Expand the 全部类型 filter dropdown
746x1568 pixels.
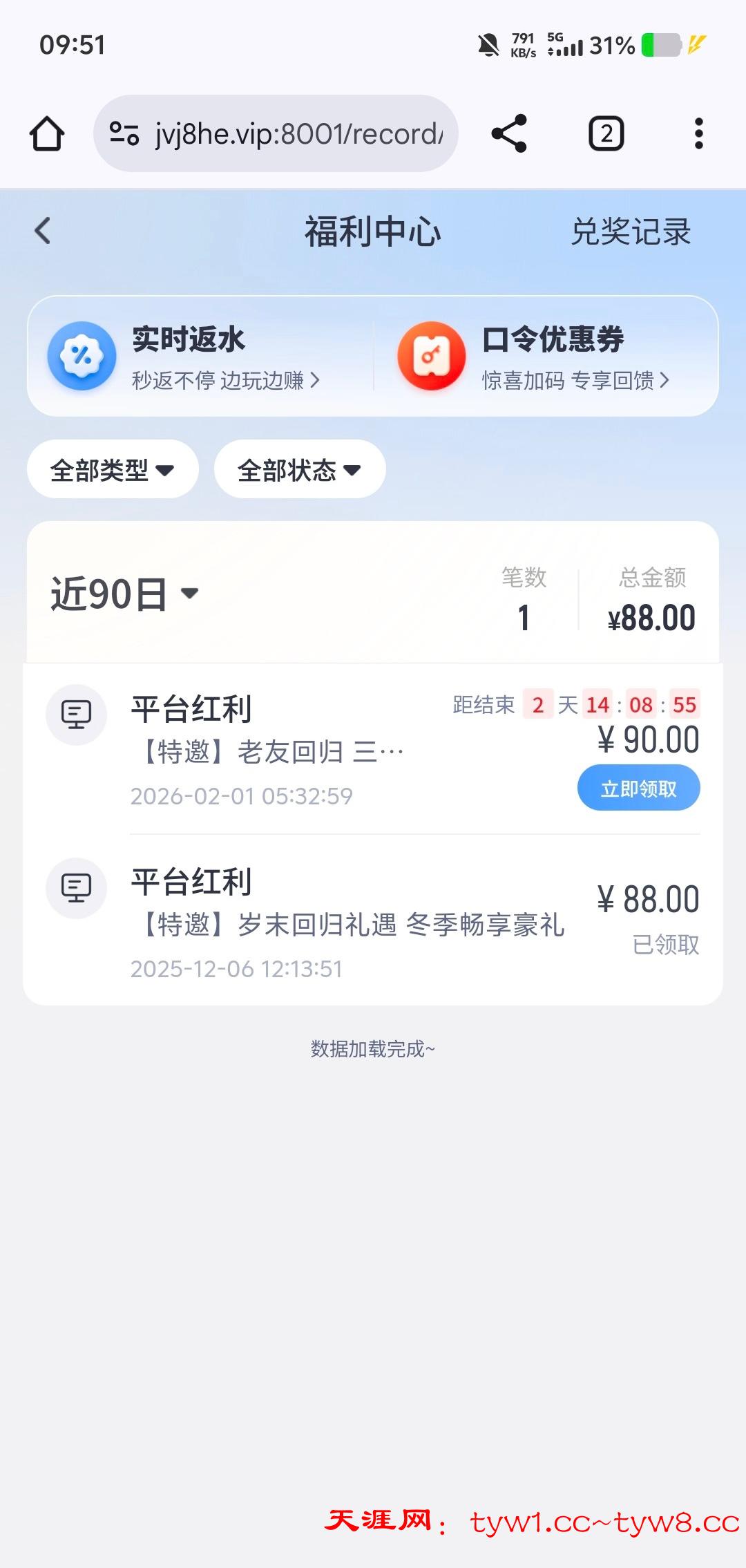tap(113, 470)
